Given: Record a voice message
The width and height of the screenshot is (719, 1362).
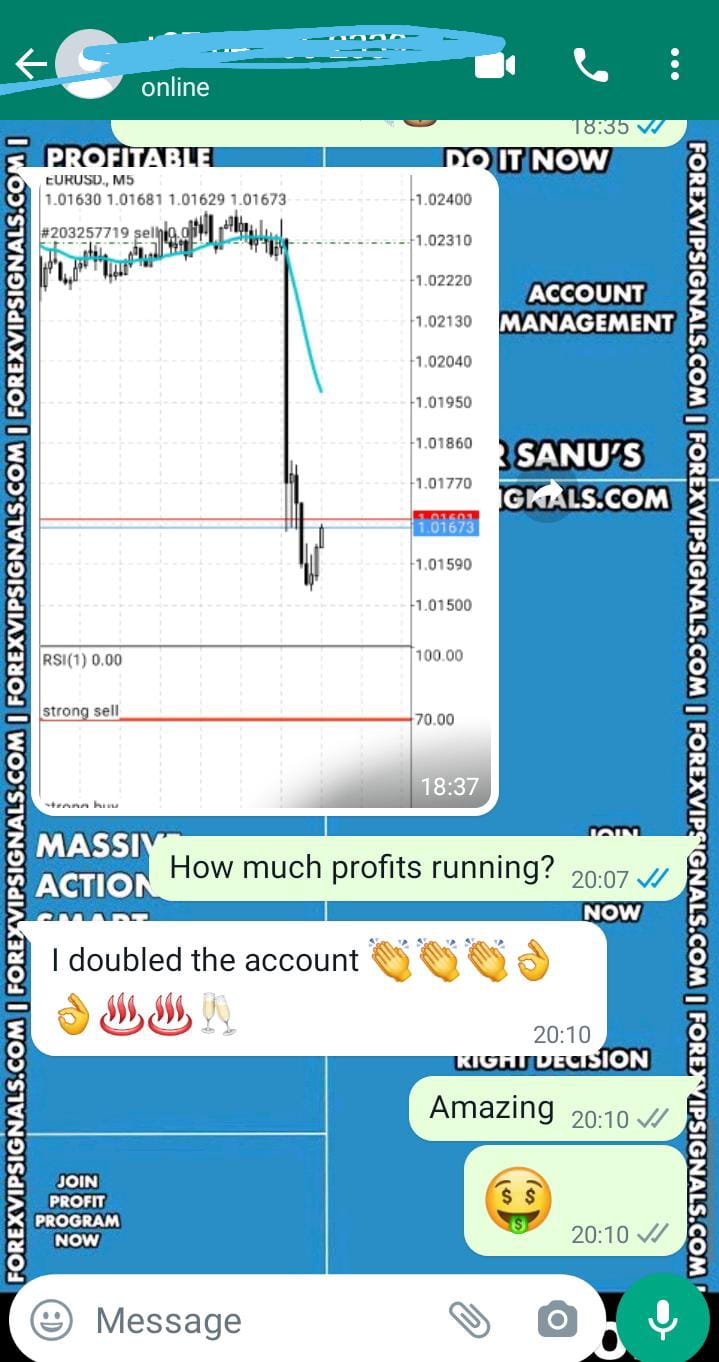Looking at the screenshot, I should pyautogui.click(x=662, y=1320).
